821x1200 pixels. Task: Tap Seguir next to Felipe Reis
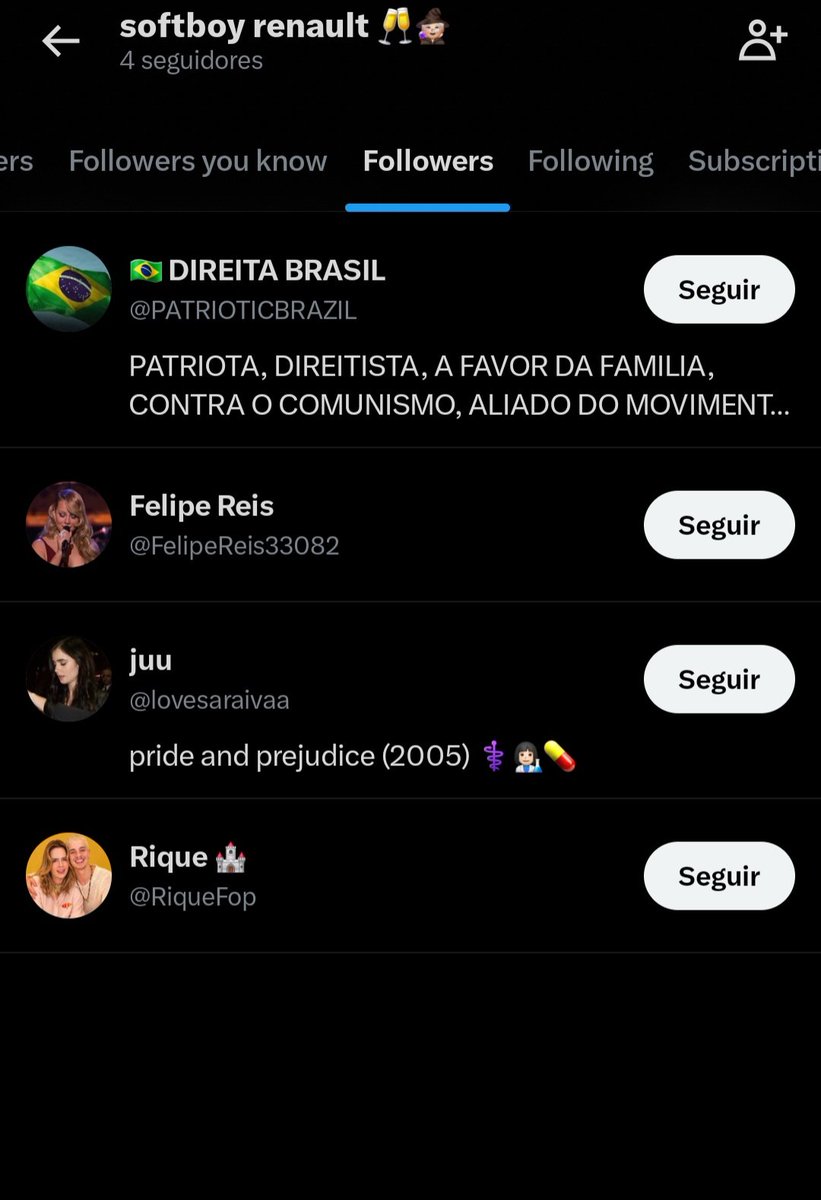[719, 525]
